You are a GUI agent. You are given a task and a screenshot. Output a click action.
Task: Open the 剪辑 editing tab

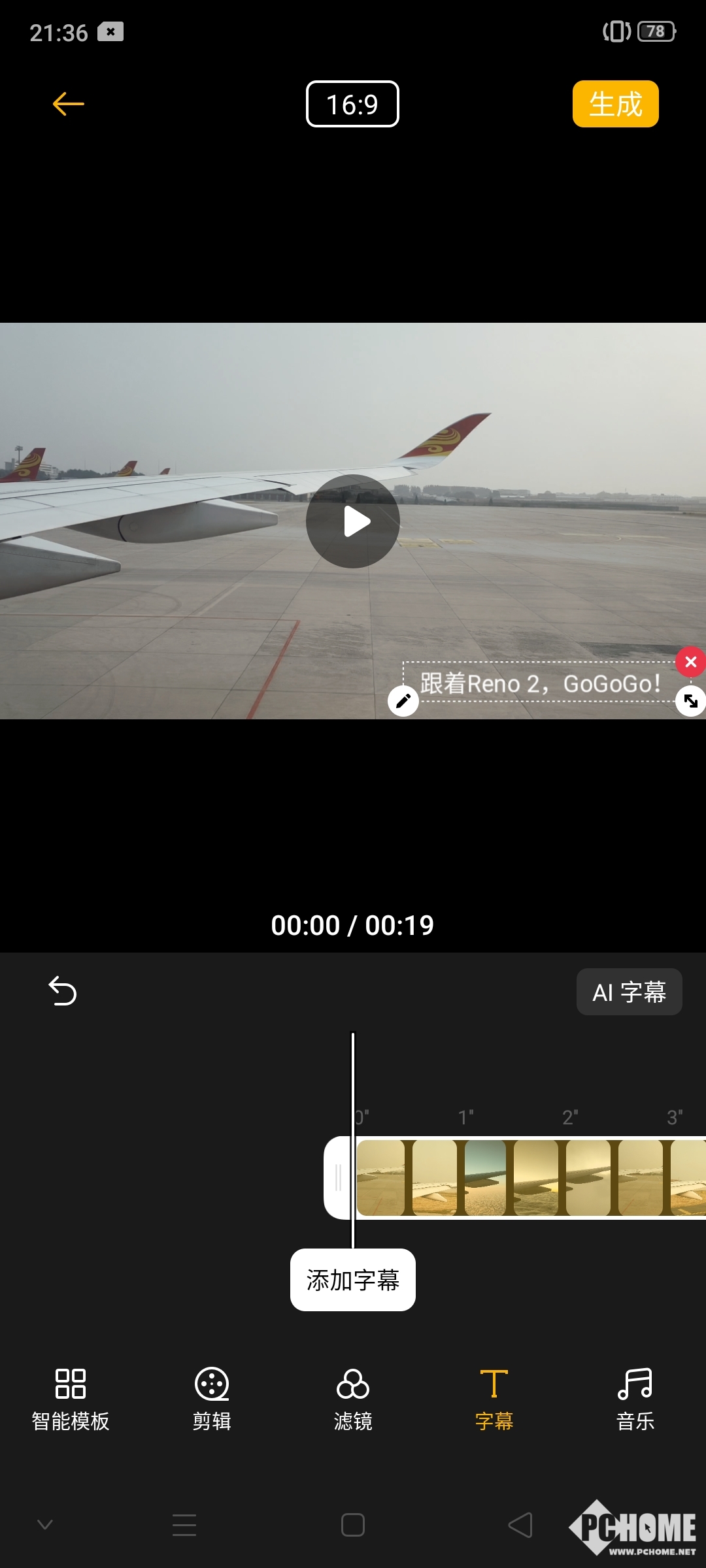pos(212,1399)
